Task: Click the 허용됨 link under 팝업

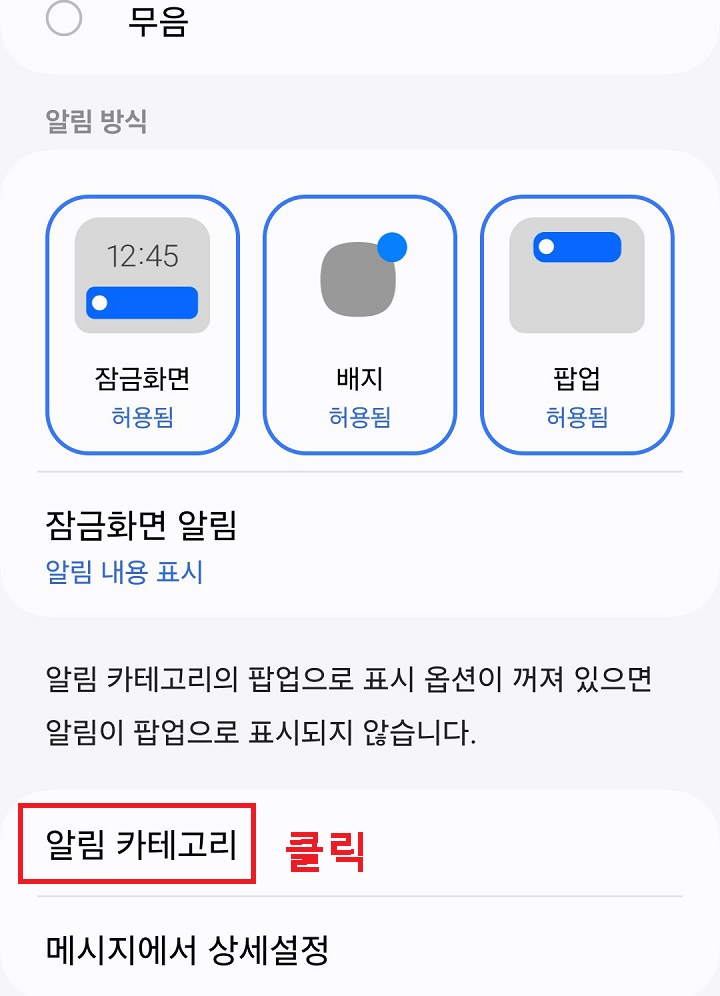Action: pos(576,416)
